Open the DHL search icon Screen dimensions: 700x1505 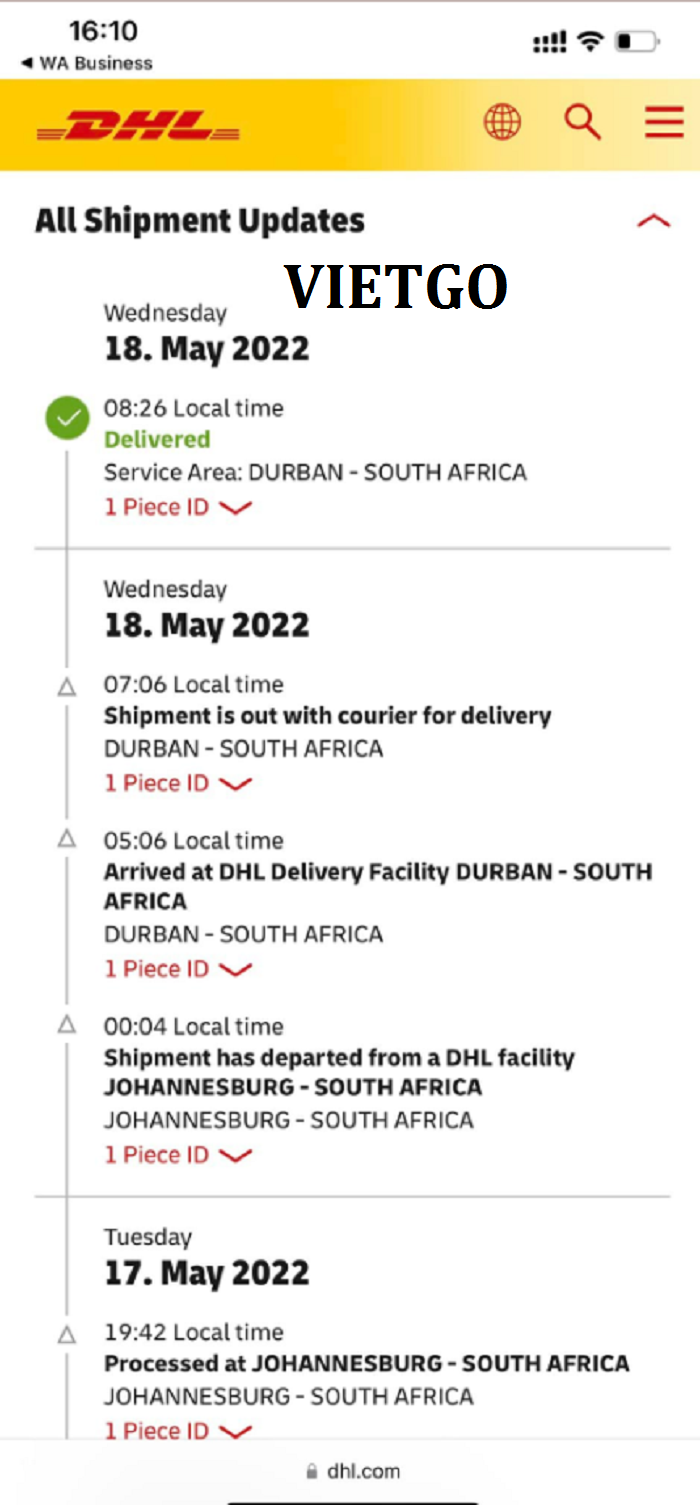pyautogui.click(x=582, y=123)
